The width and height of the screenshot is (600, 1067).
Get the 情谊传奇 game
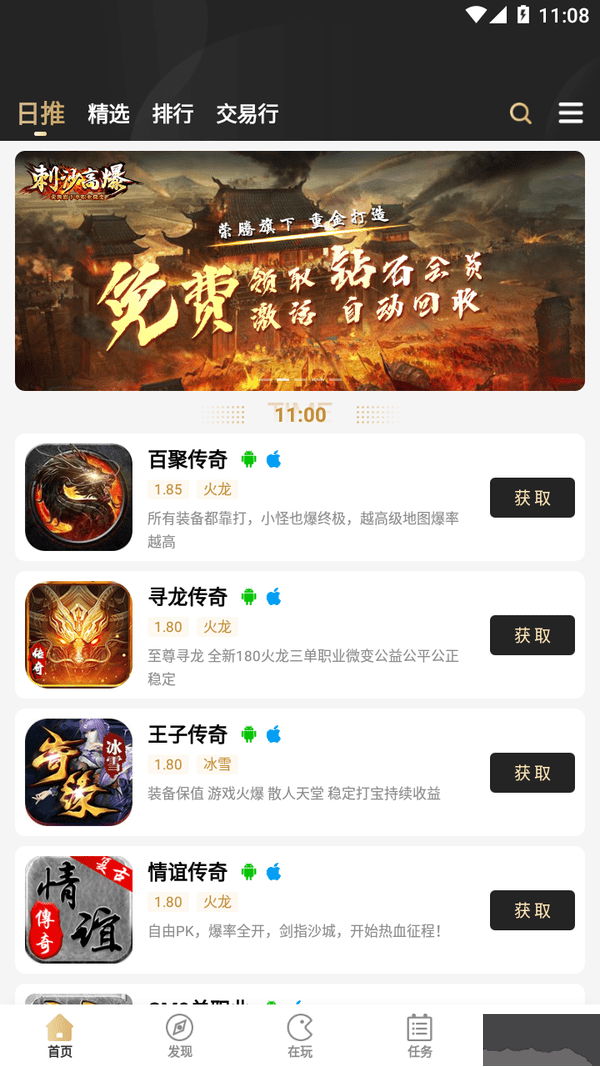532,910
